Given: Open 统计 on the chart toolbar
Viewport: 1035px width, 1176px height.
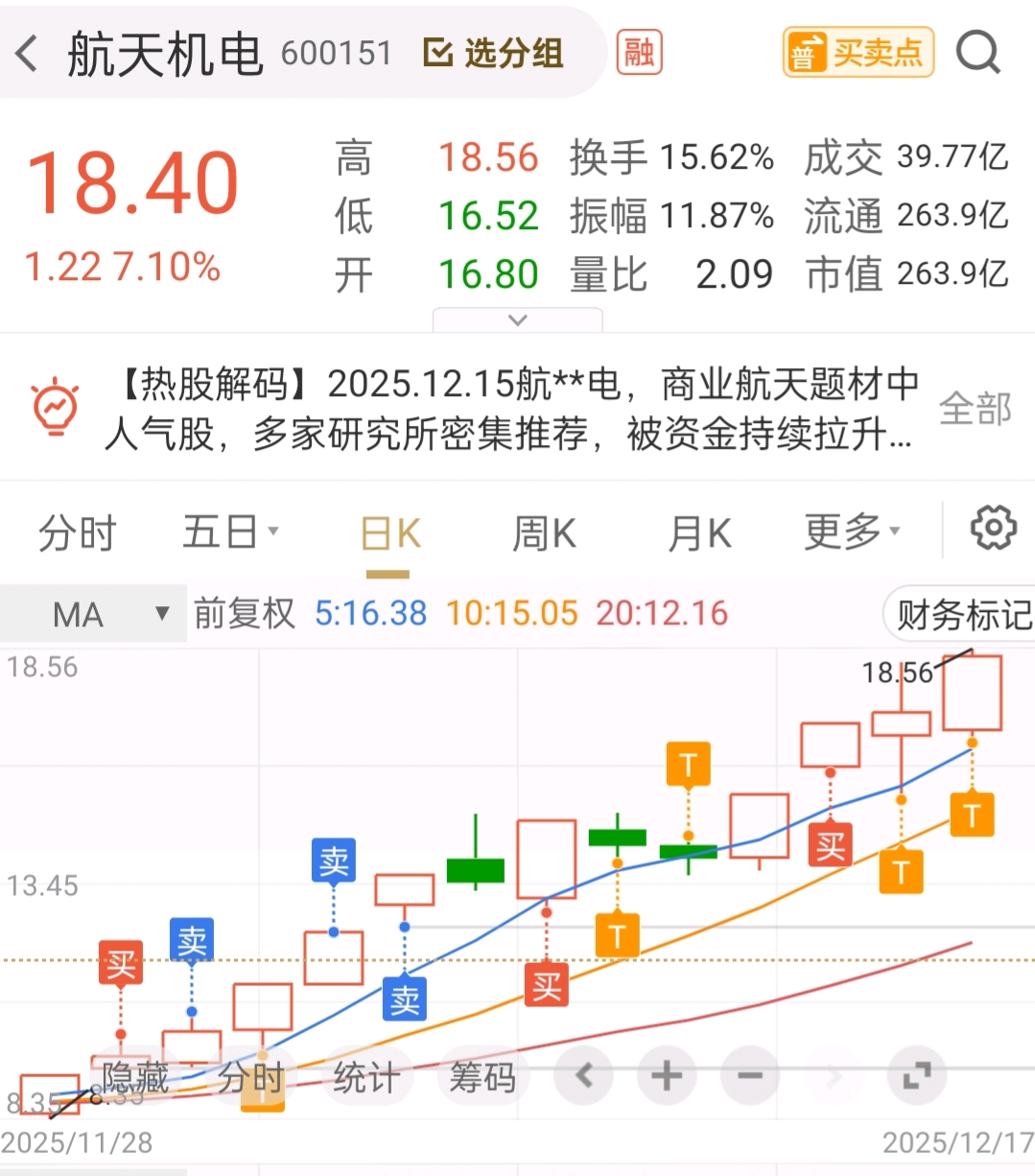Looking at the screenshot, I should [x=365, y=1077].
